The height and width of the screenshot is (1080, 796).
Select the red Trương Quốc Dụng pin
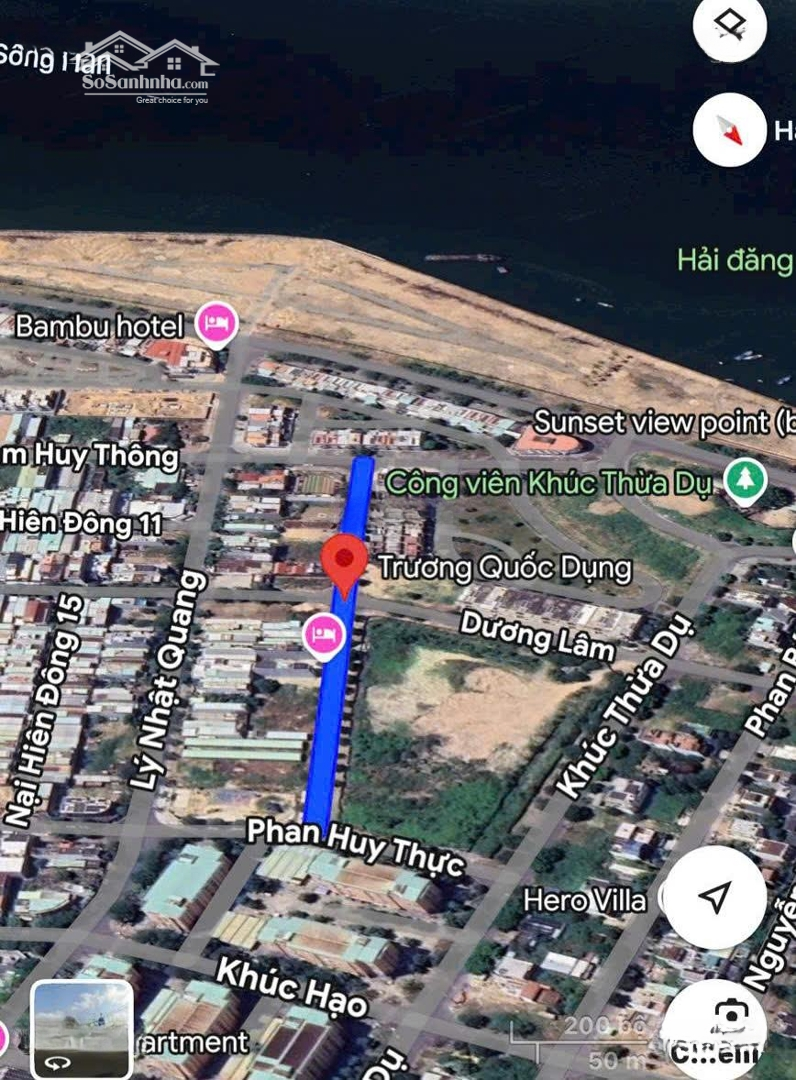[x=346, y=564]
